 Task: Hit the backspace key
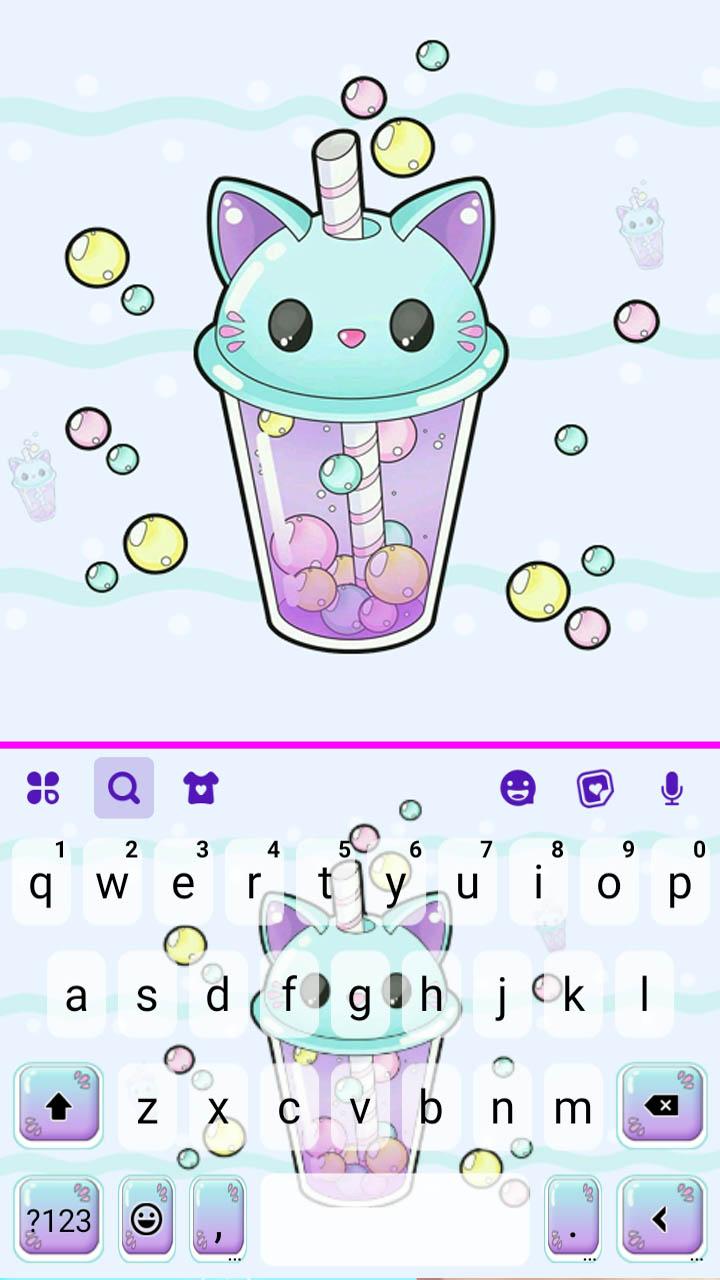click(661, 1106)
